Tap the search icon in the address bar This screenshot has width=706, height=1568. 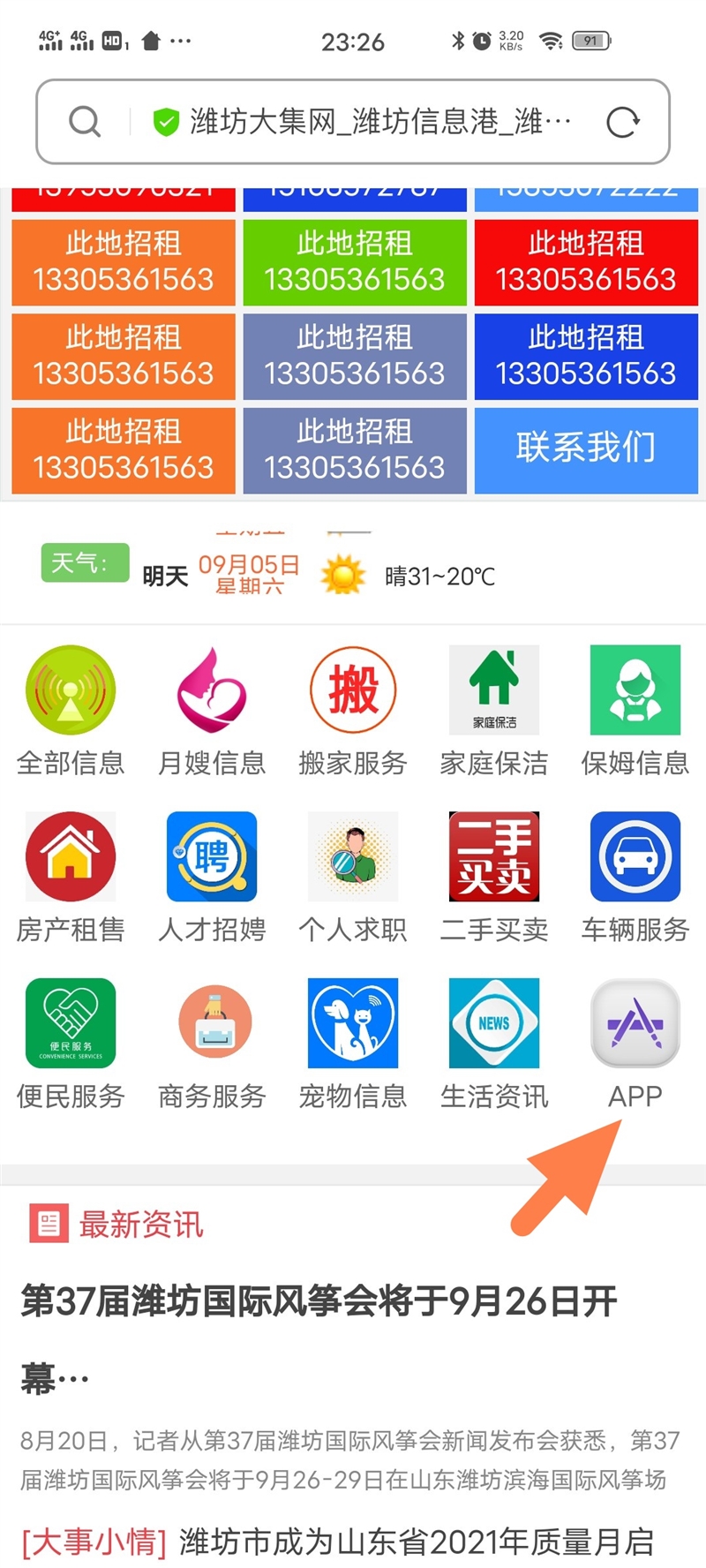tap(85, 122)
